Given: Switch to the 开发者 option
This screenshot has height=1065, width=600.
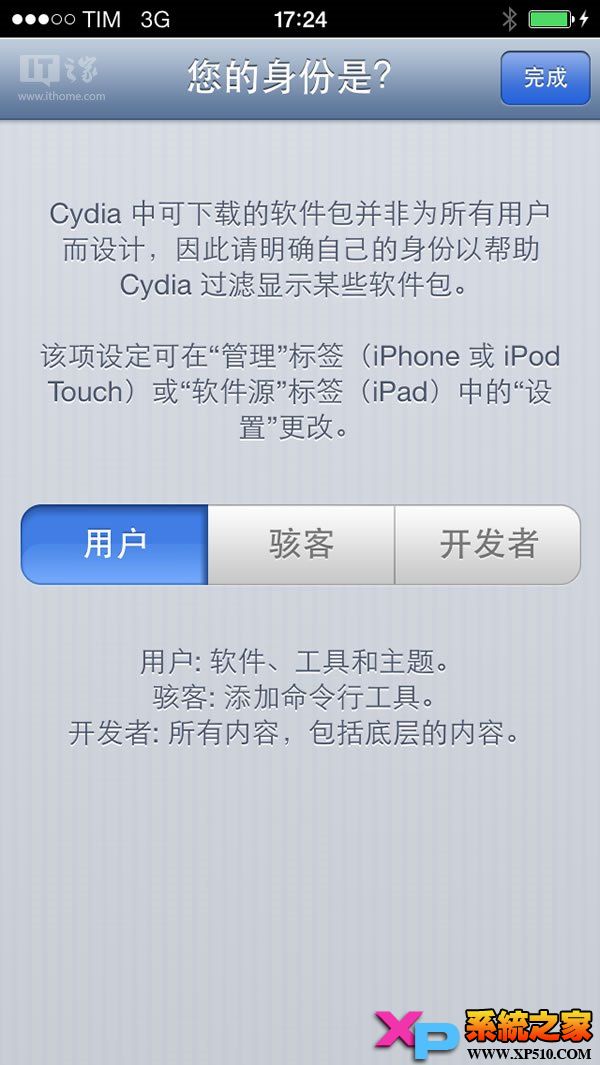Looking at the screenshot, I should pyautogui.click(x=488, y=544).
